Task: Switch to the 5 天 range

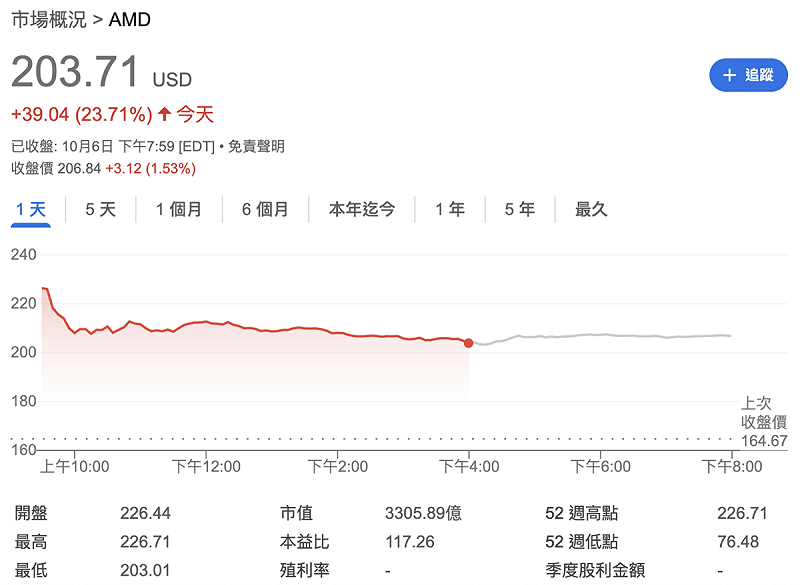Action: coord(100,209)
